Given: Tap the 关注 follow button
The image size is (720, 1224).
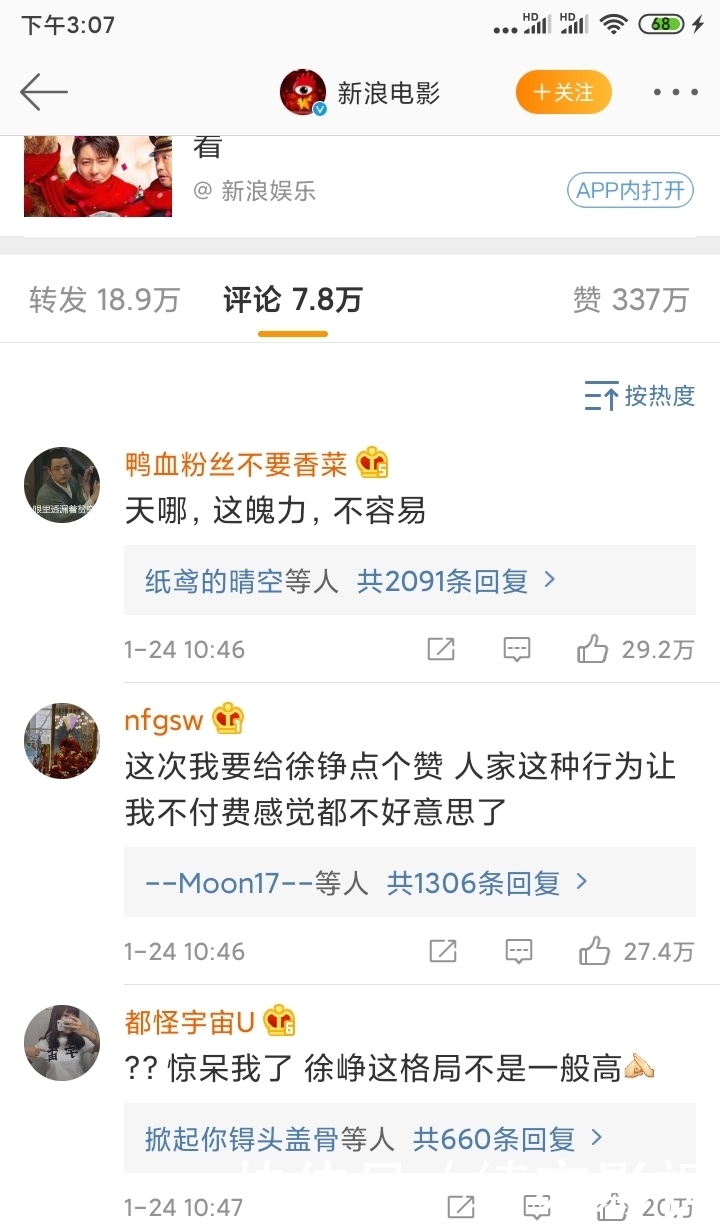Looking at the screenshot, I should click(563, 91).
